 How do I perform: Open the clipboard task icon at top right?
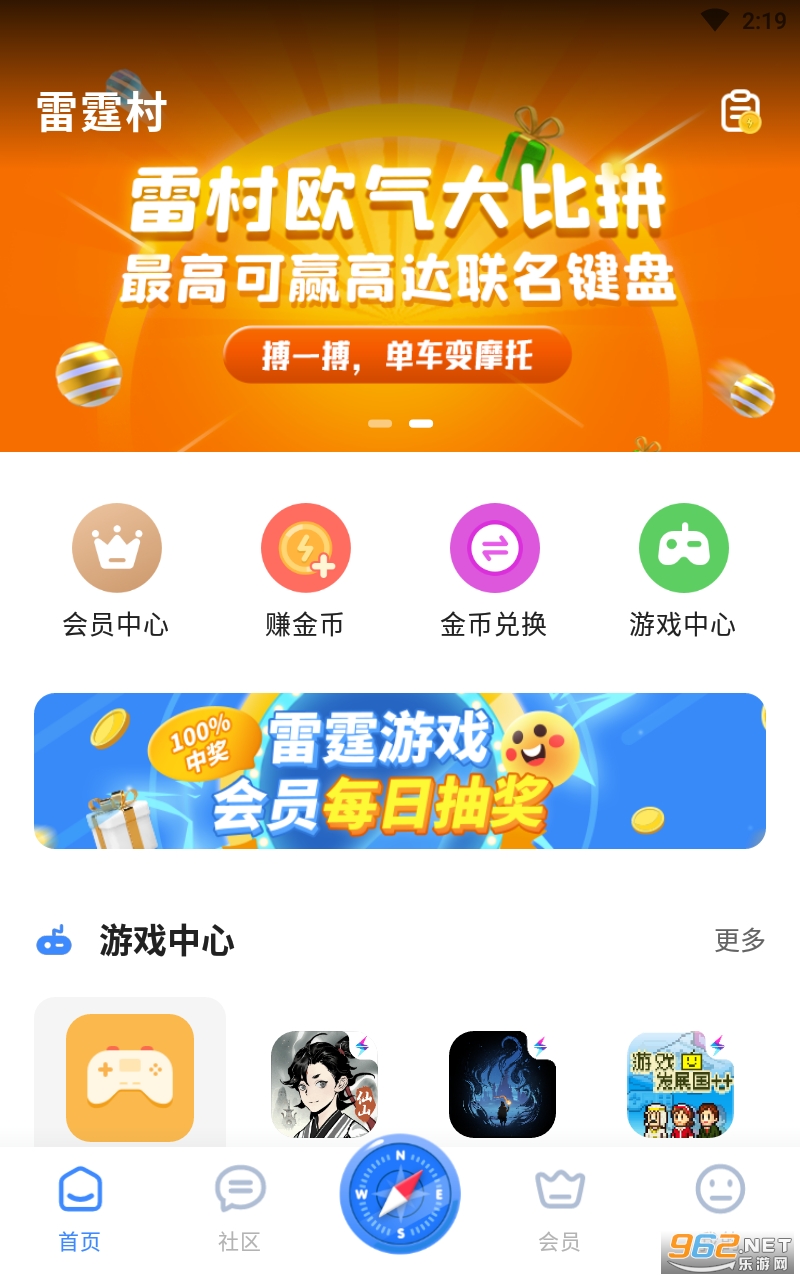pyautogui.click(x=741, y=111)
